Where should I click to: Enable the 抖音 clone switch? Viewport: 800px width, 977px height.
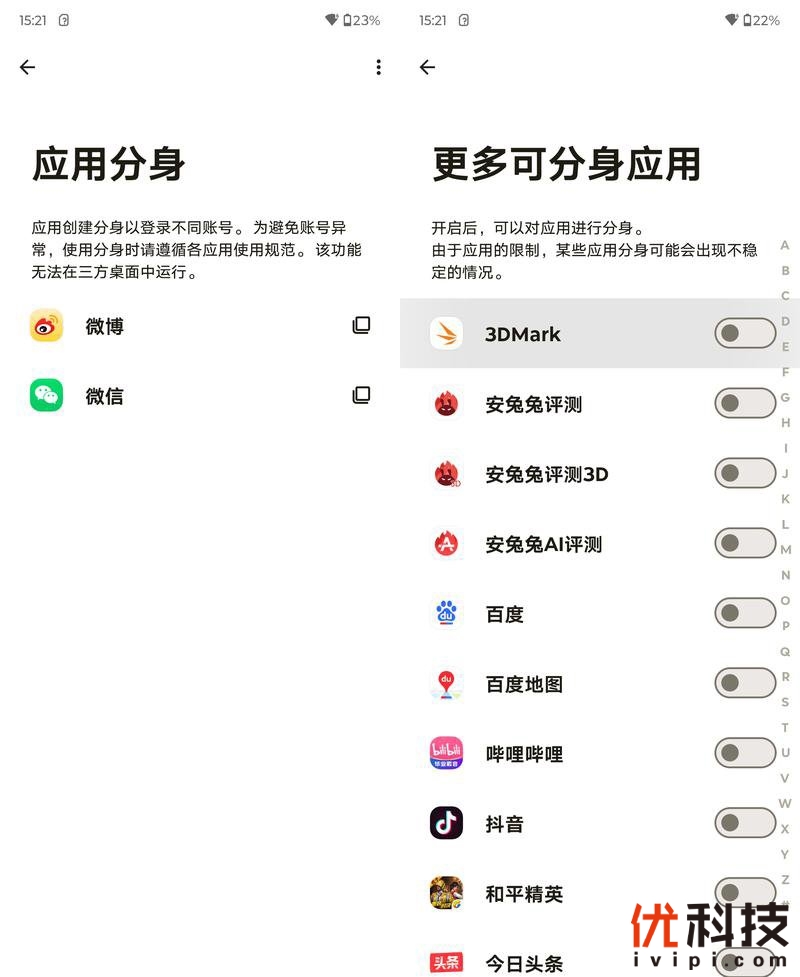pos(744,823)
